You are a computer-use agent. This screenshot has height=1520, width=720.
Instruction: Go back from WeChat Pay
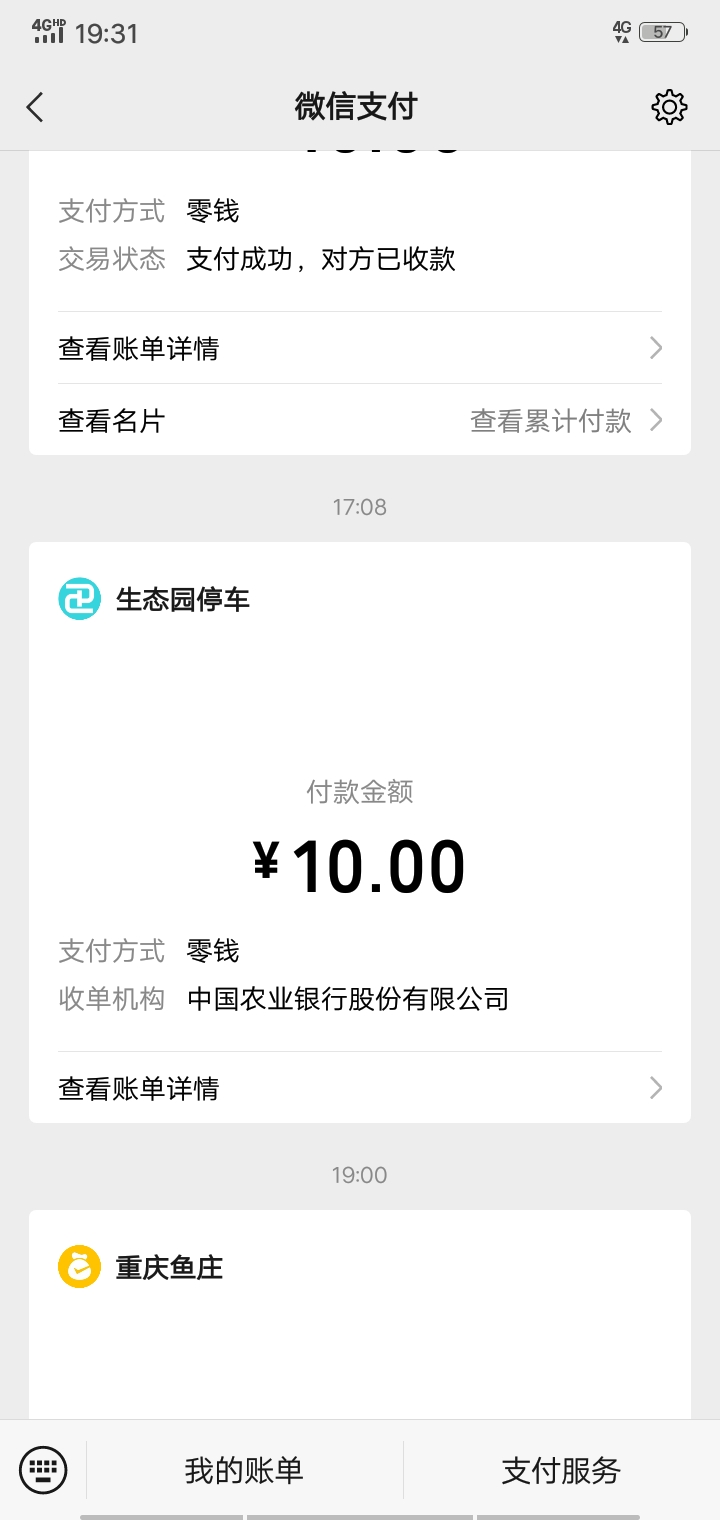(36, 107)
